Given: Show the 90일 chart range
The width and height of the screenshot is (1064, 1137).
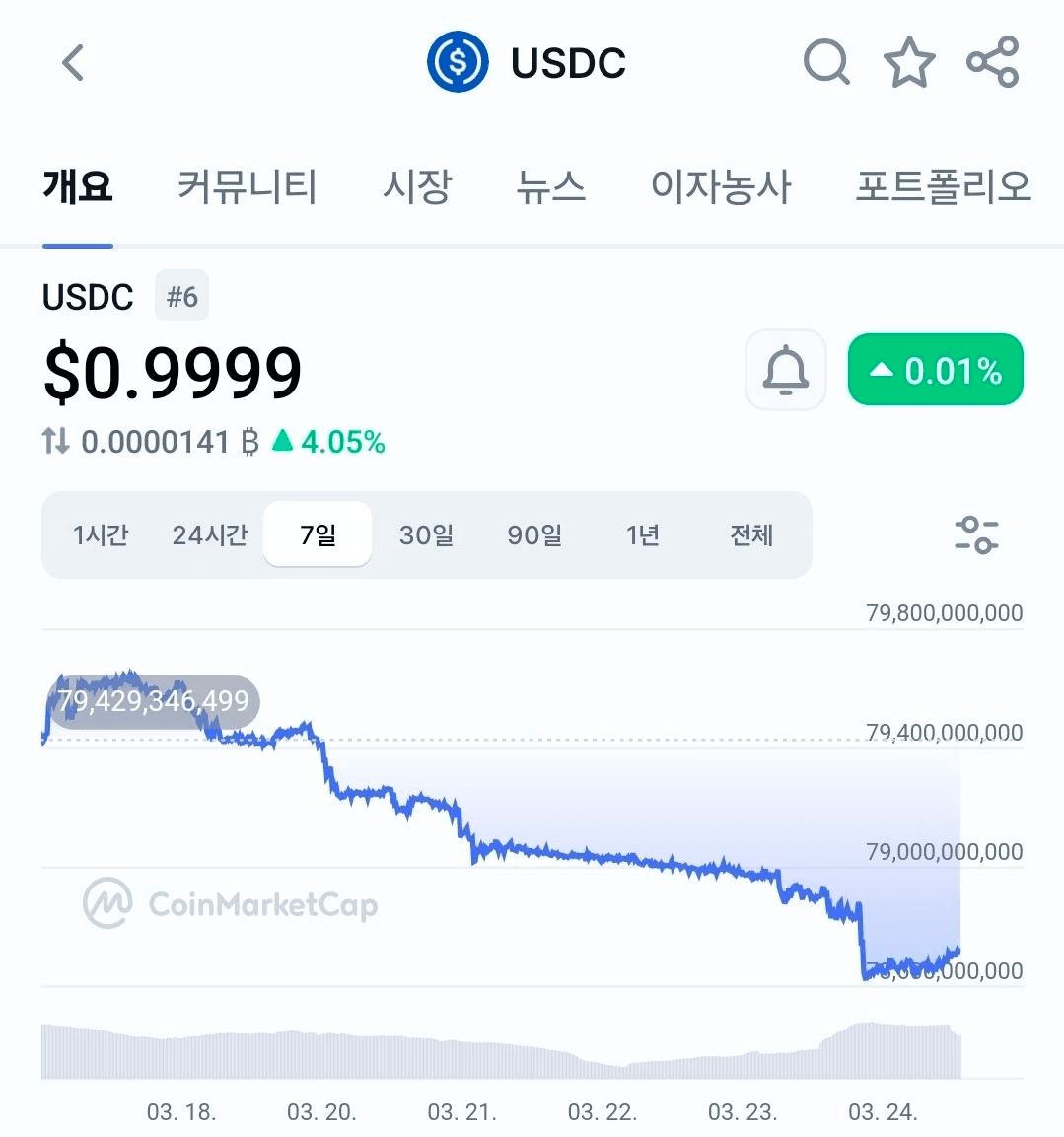Looking at the screenshot, I should [x=534, y=535].
